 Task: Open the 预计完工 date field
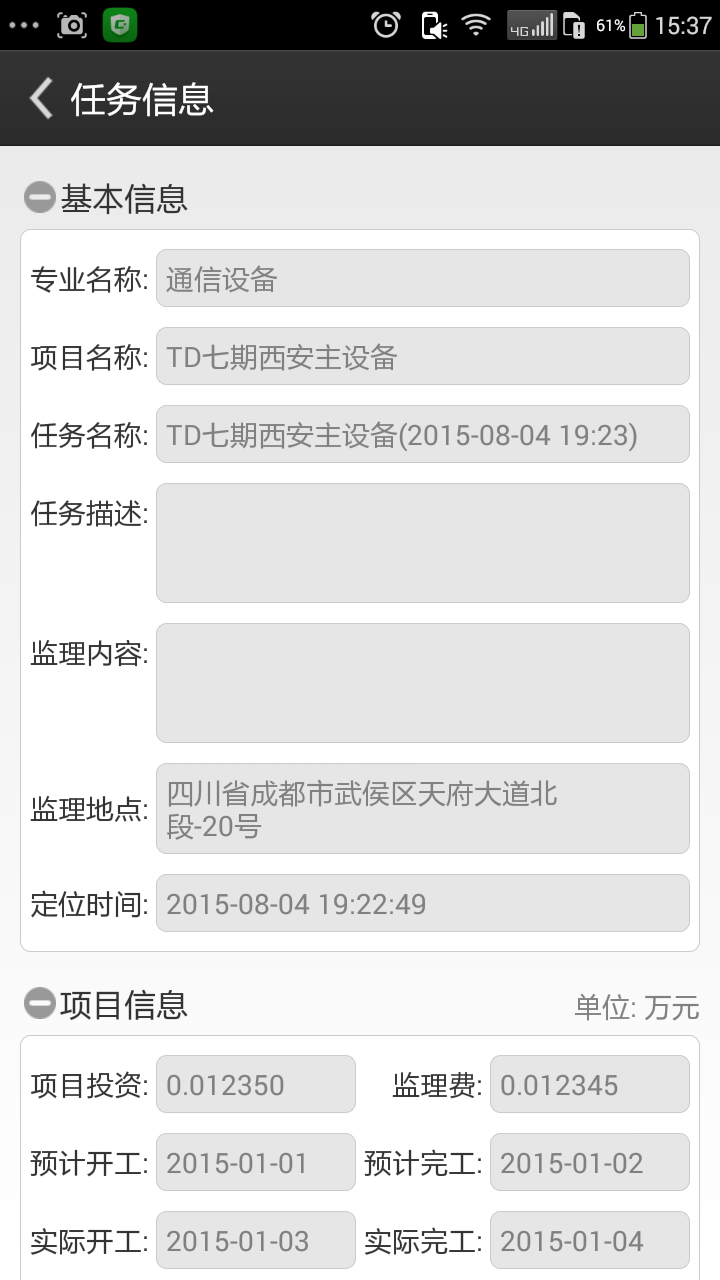click(589, 1162)
